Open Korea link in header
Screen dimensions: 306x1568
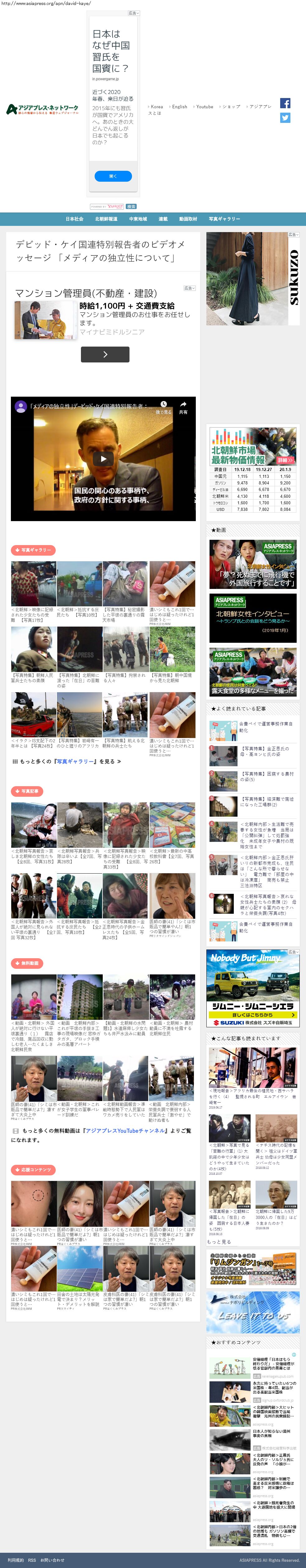pos(156,106)
